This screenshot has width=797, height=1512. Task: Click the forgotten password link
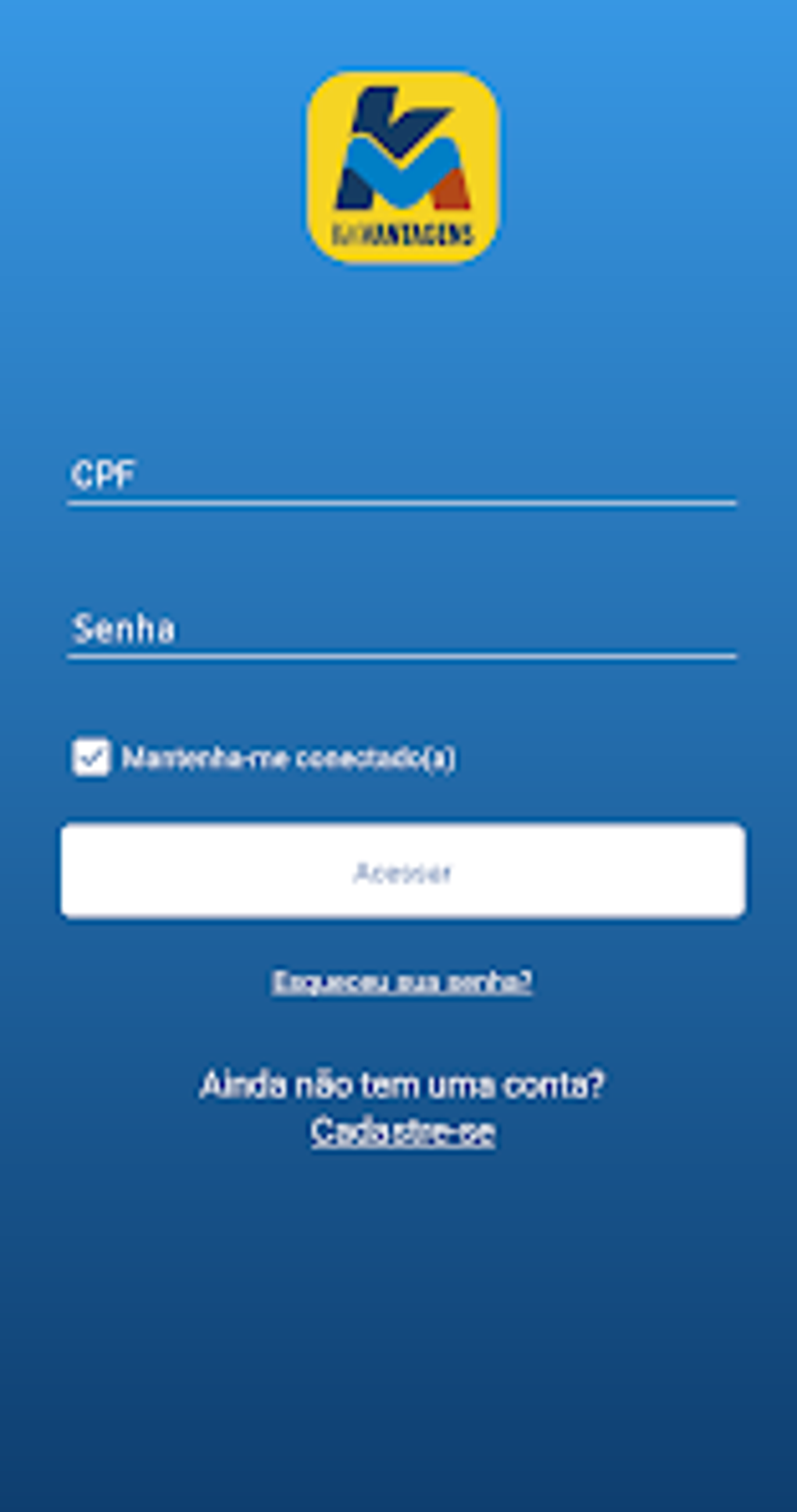[x=402, y=981]
